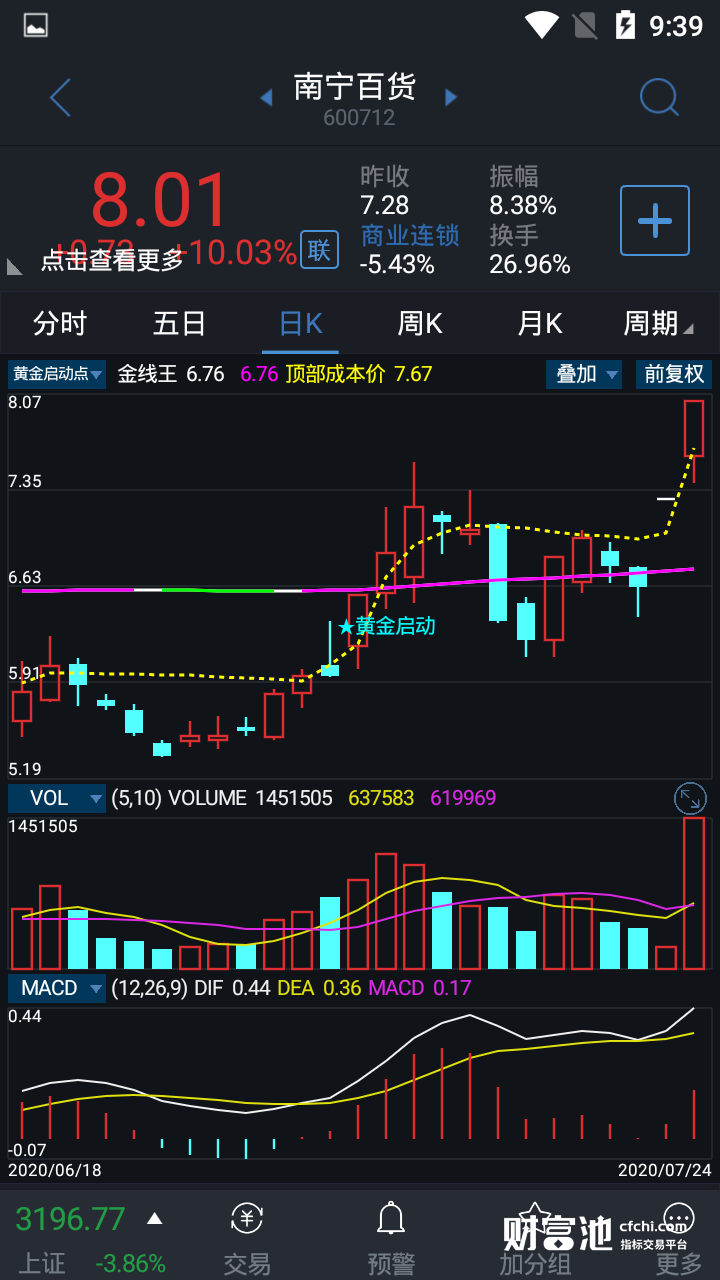Tap the 联 button beside the price
The image size is (720, 1280).
click(319, 250)
